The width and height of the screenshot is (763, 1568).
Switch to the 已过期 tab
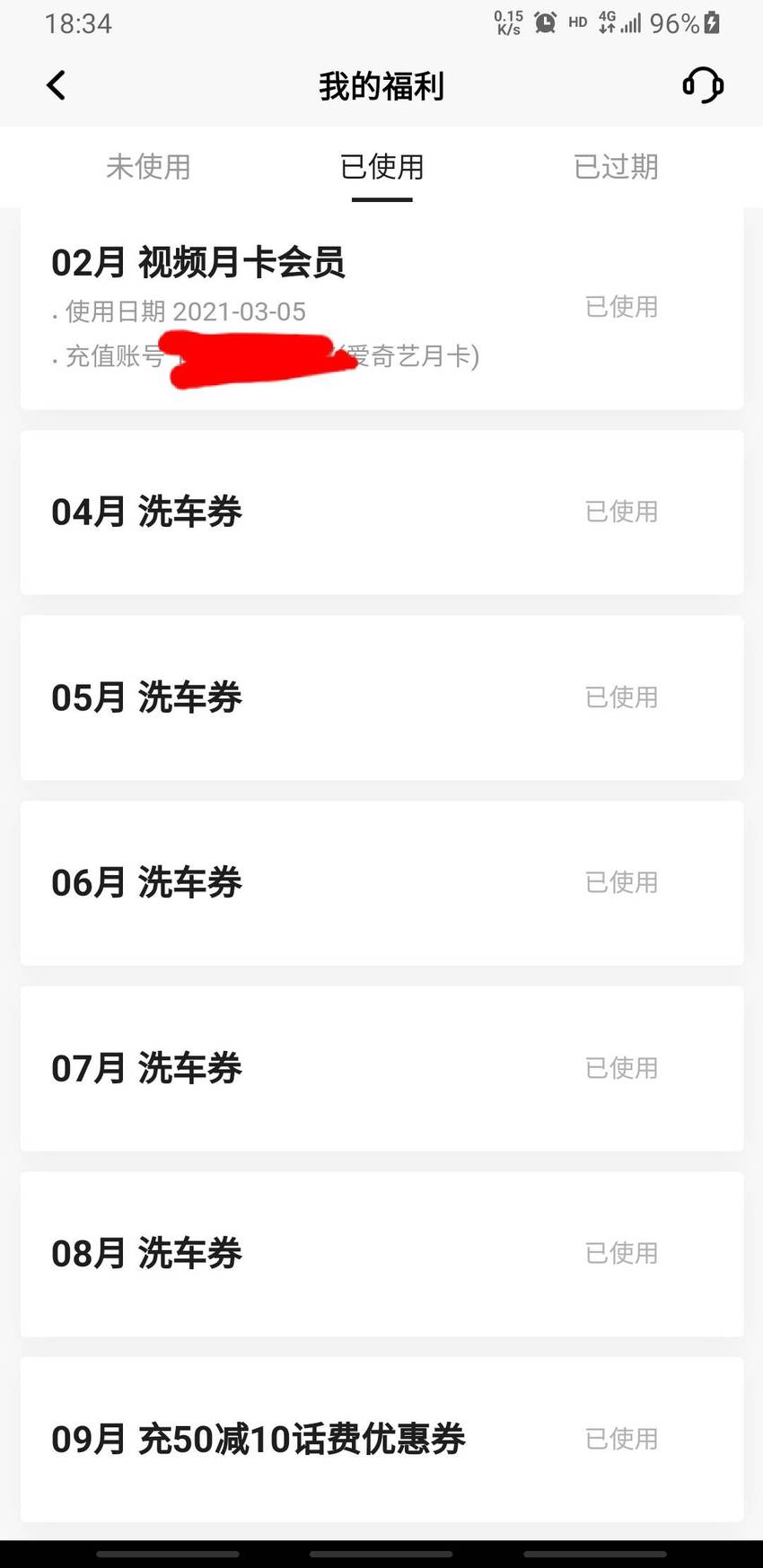tap(616, 167)
